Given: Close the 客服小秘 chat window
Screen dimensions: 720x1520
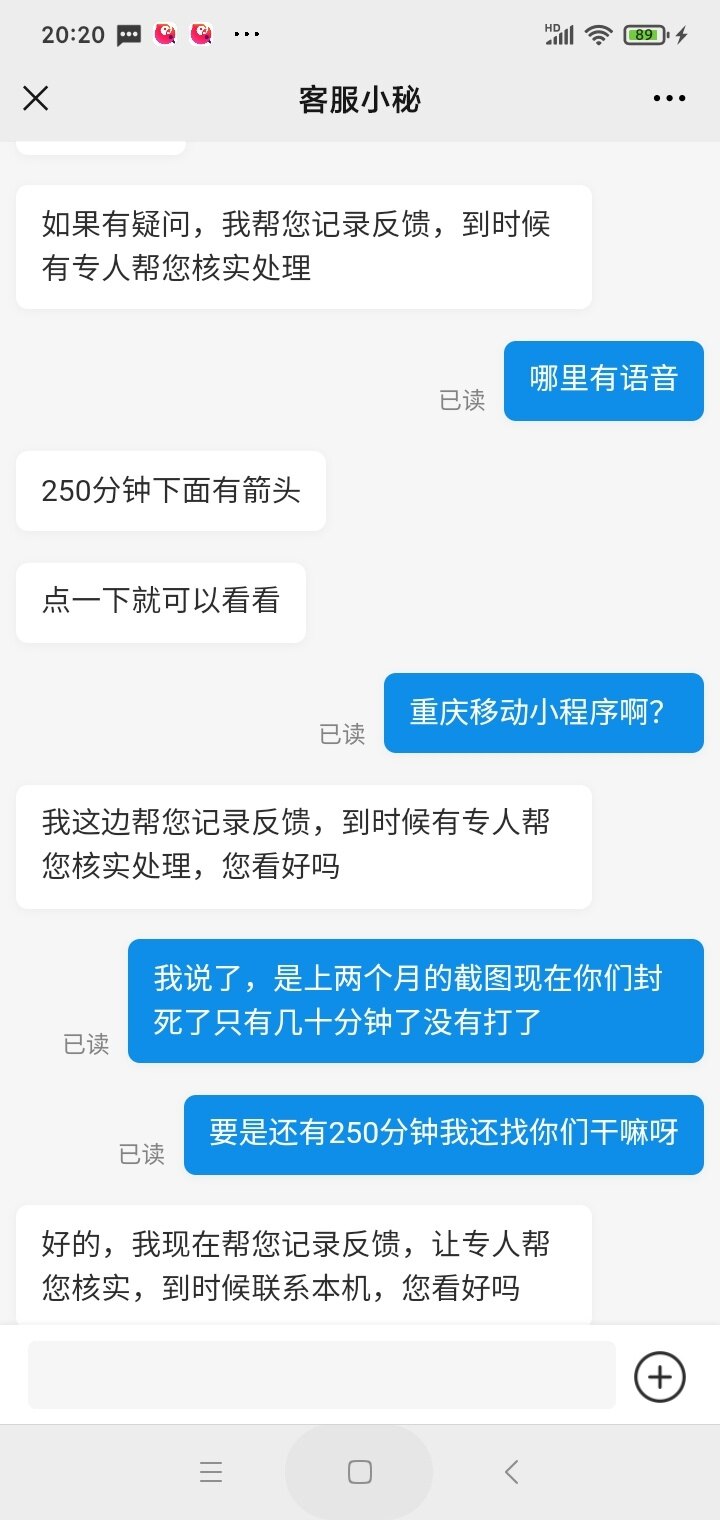Looking at the screenshot, I should pyautogui.click(x=36, y=98).
